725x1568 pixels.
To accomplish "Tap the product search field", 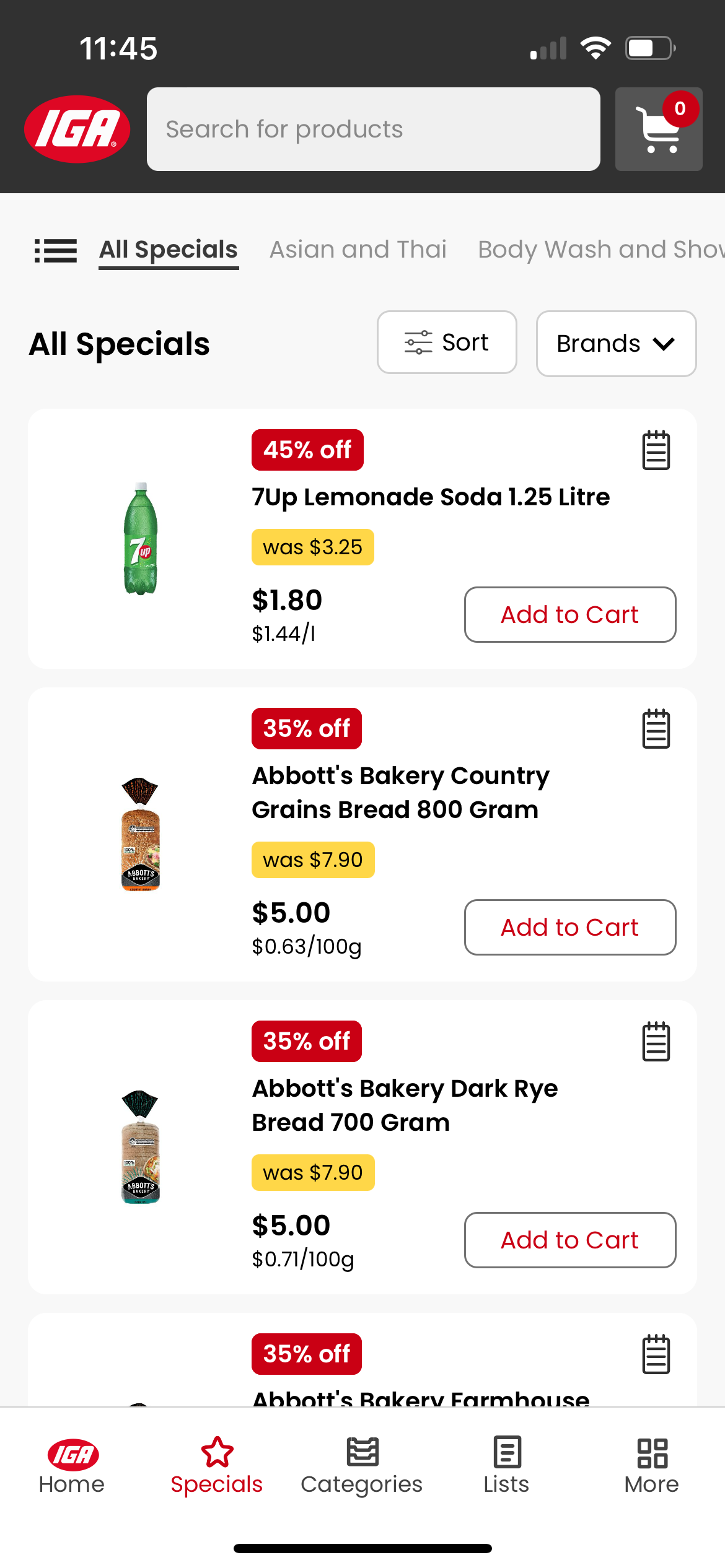I will point(373,129).
